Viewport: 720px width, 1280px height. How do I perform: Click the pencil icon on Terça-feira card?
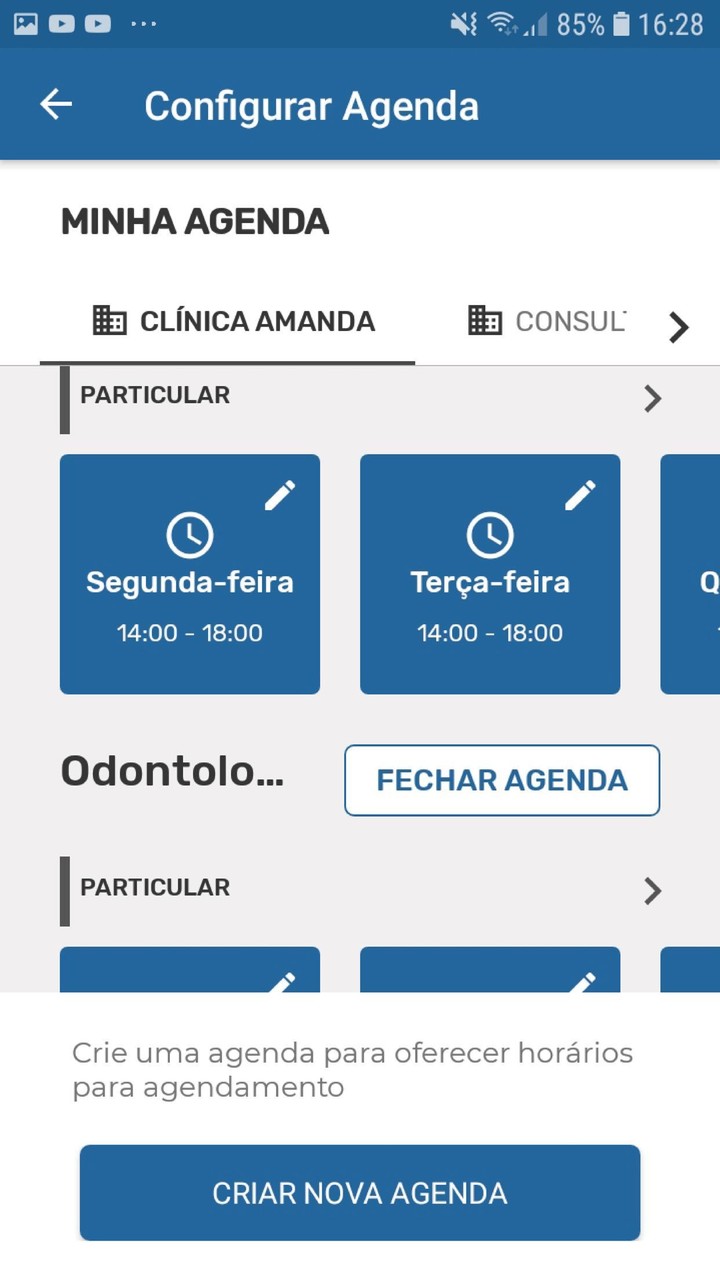(581, 492)
